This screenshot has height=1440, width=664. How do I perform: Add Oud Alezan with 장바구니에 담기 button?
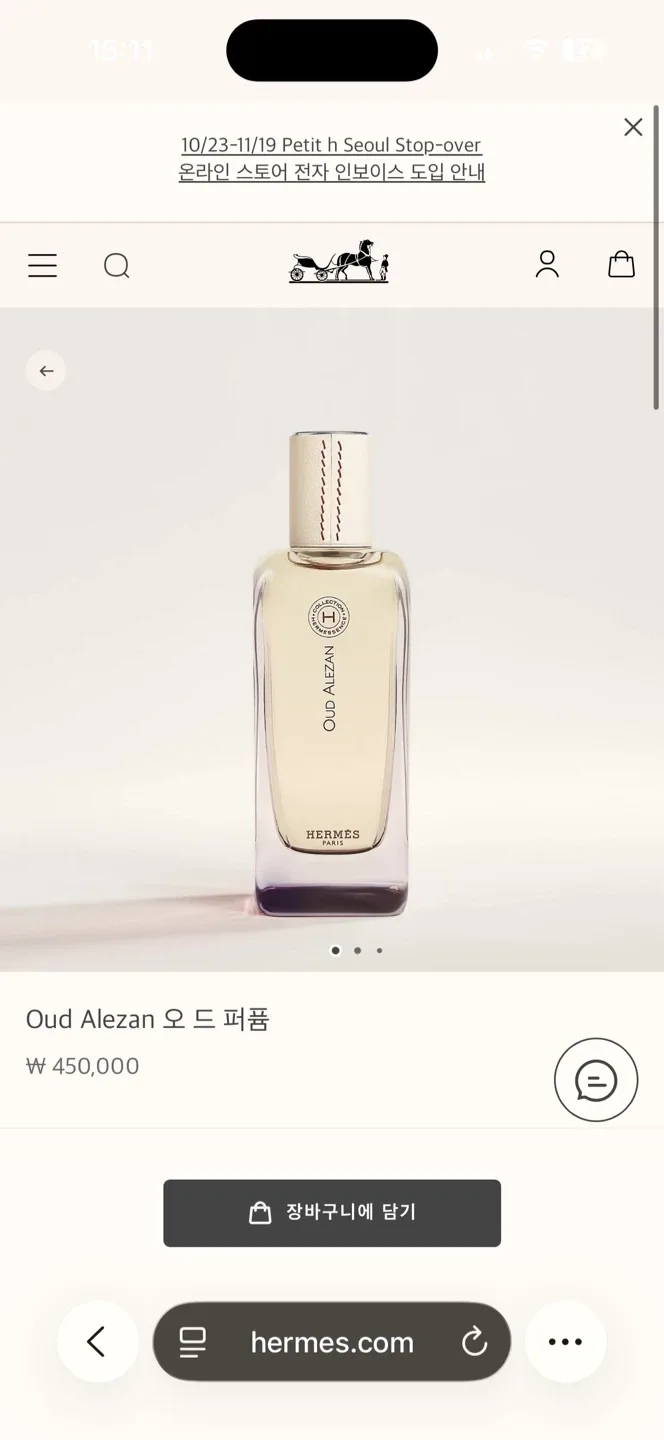point(332,1213)
